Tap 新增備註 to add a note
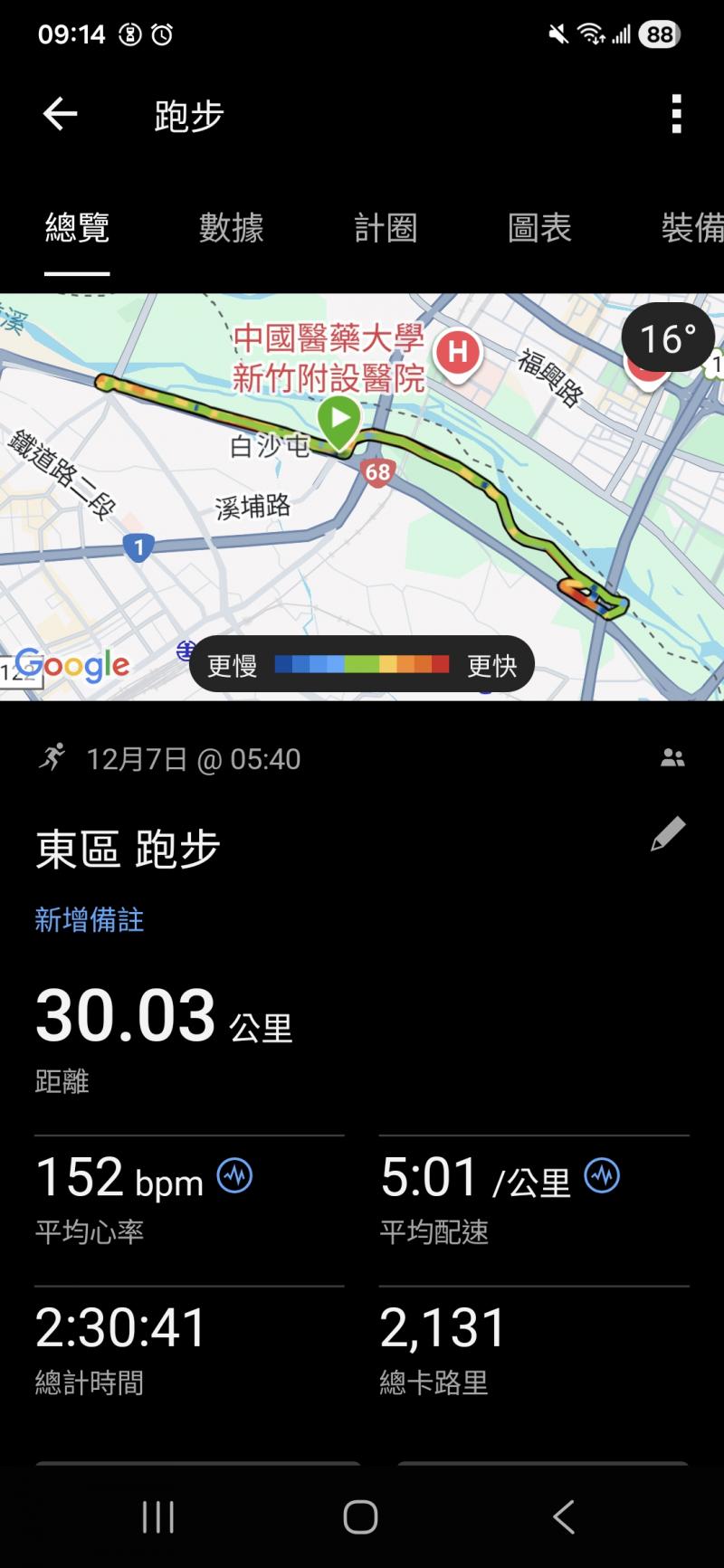The image size is (724, 1568). [90, 920]
